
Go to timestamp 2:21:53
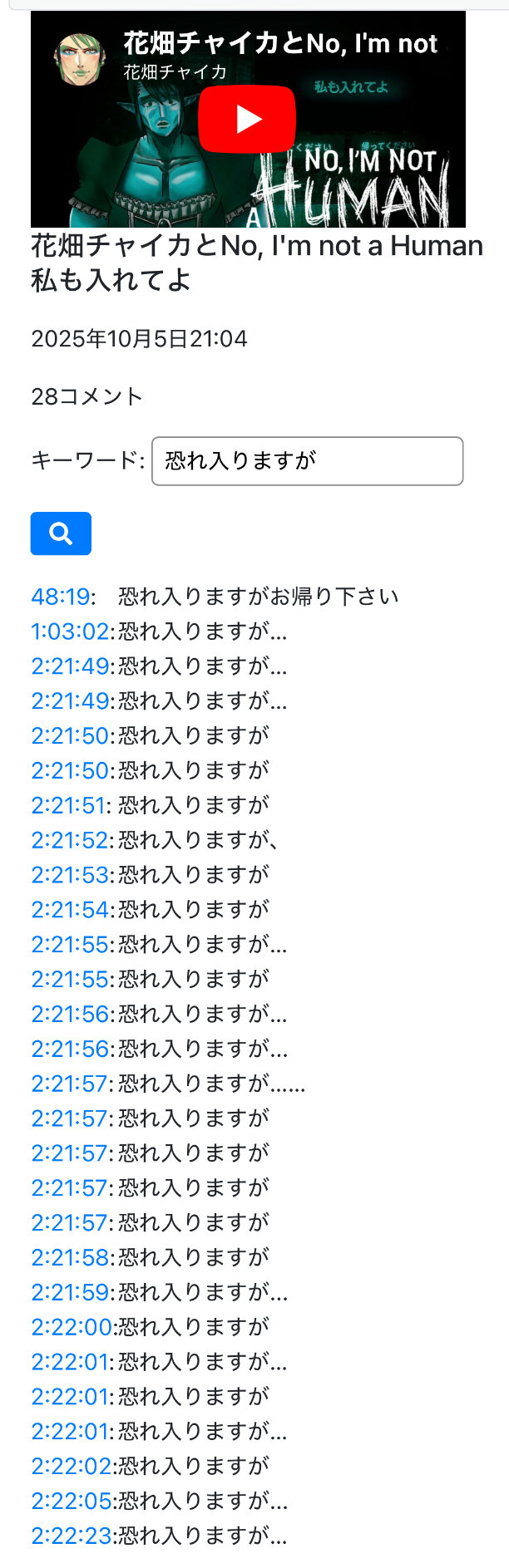point(70,875)
